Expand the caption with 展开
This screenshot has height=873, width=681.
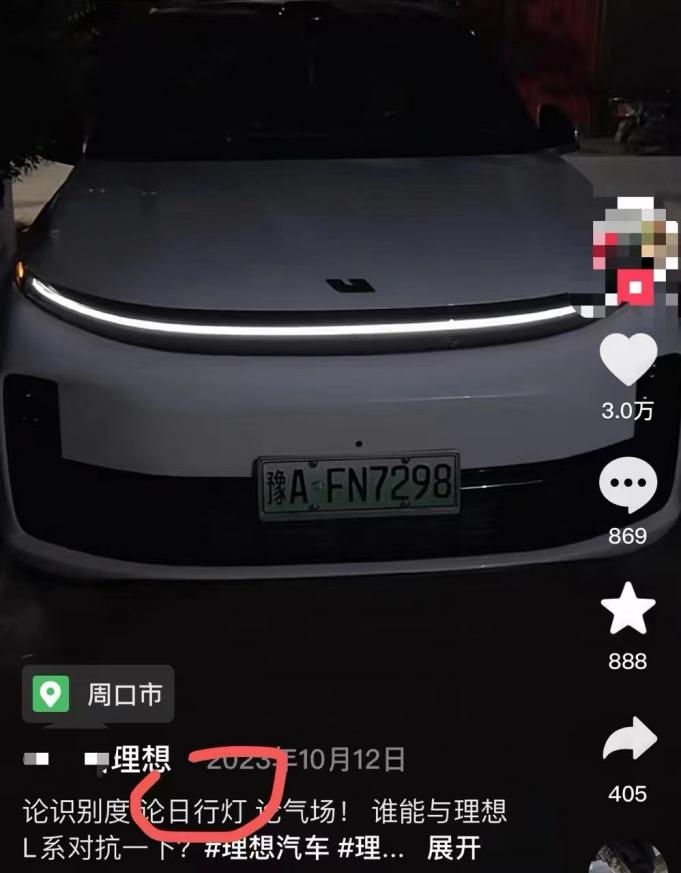[453, 848]
